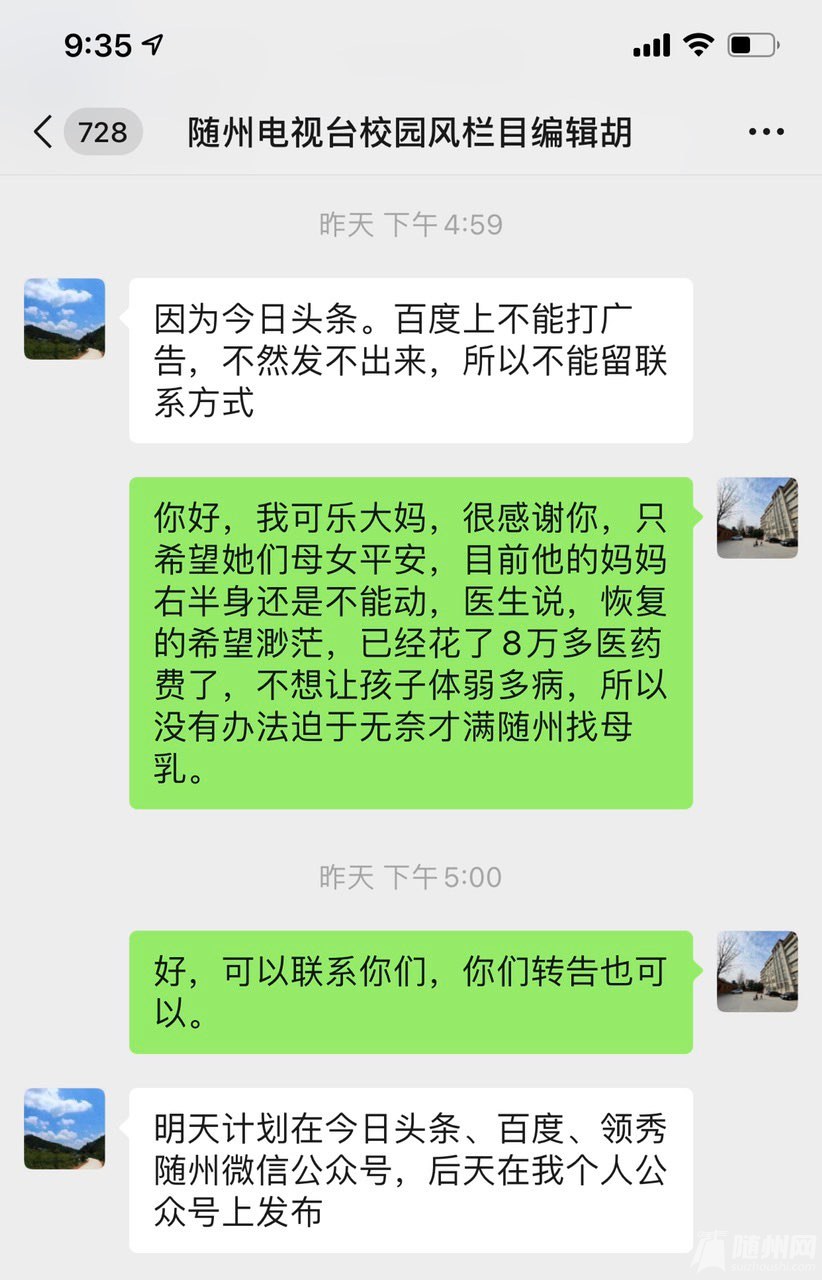
Task: Go back to the chat list
Action: [x=43, y=132]
